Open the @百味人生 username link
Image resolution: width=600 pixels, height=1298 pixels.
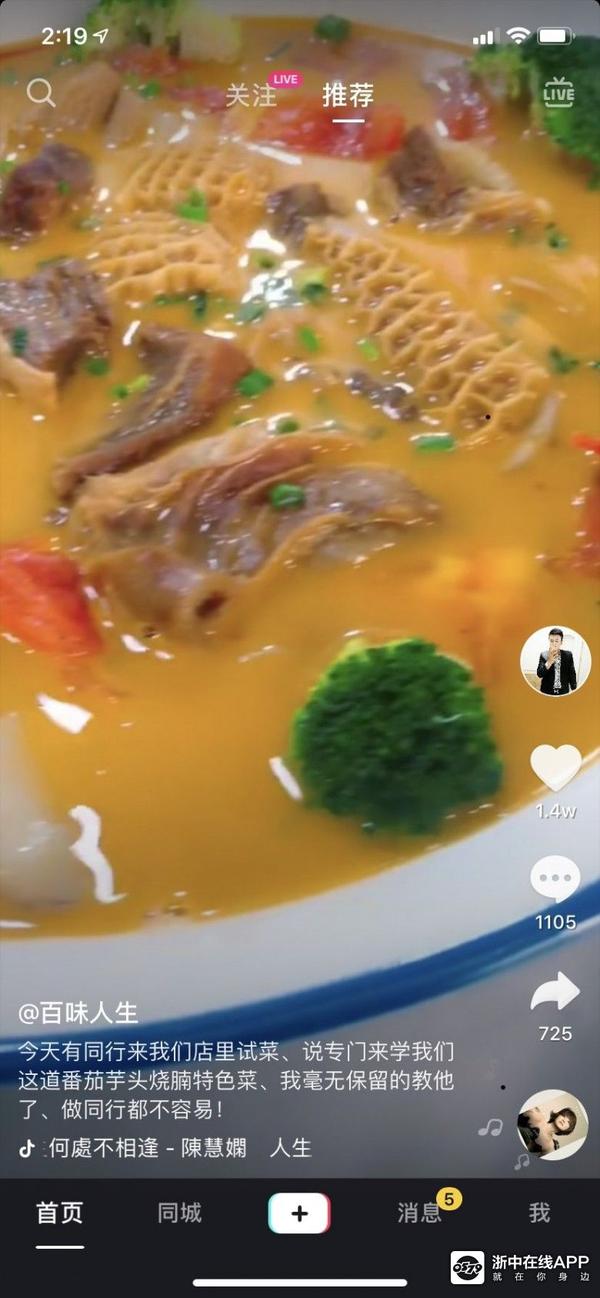[x=78, y=1012]
